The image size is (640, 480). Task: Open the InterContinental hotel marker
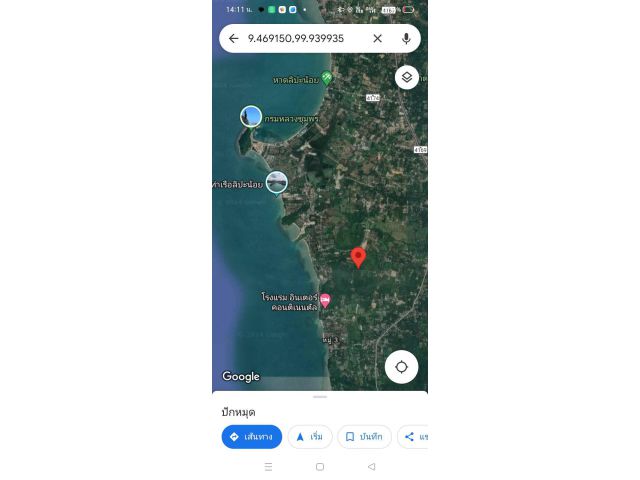coord(324,300)
